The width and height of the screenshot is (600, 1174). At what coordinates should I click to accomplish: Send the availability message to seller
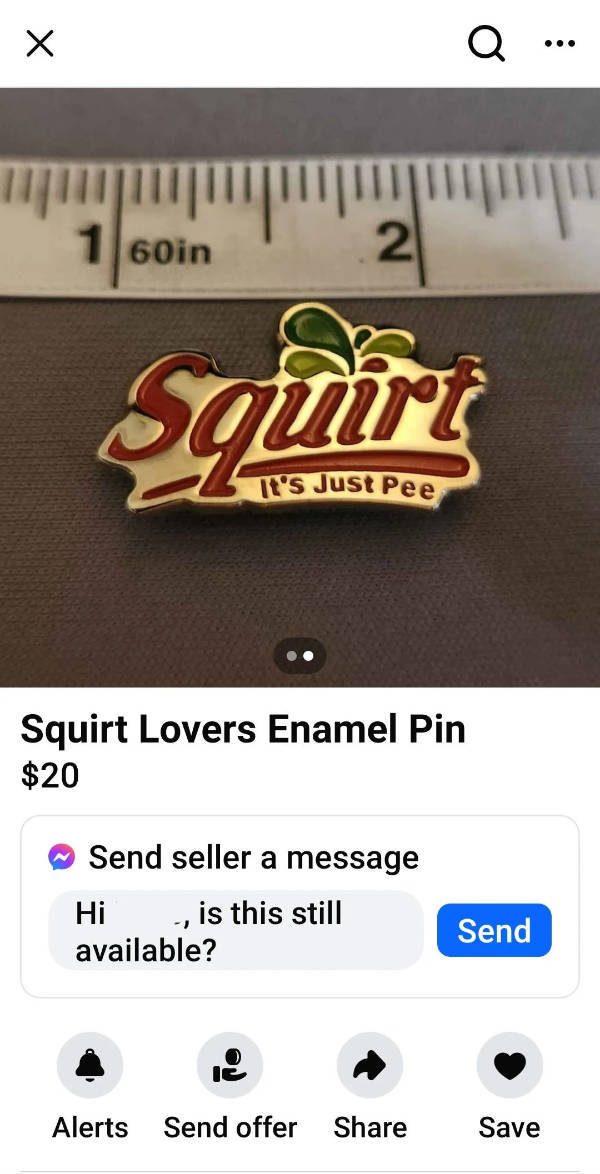point(494,930)
